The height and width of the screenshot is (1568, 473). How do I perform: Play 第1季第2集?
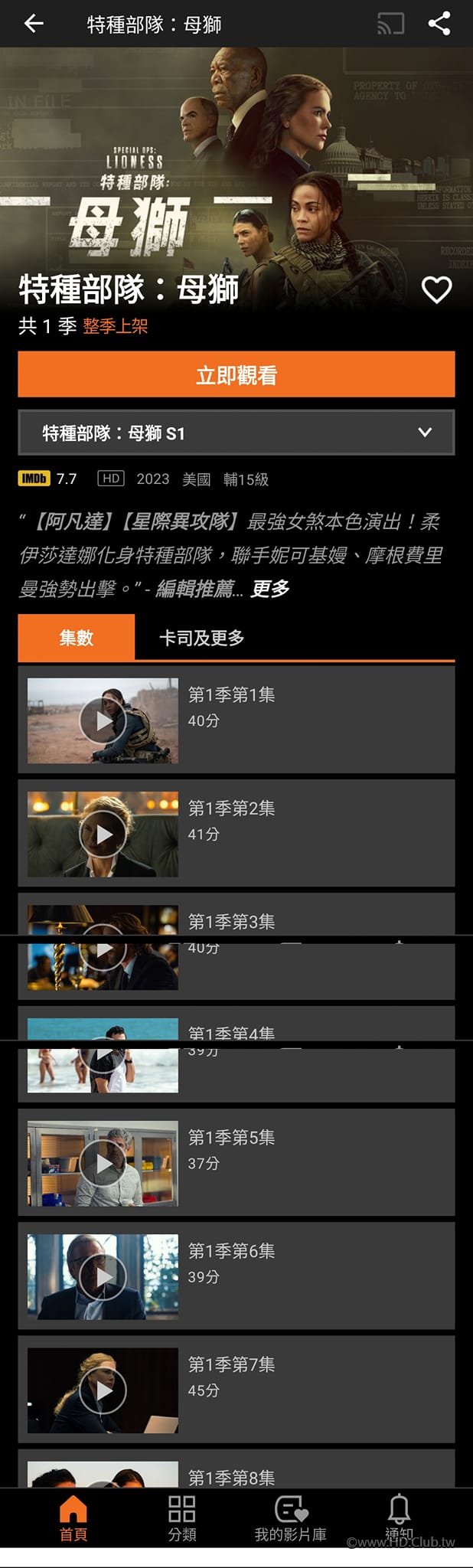coord(103,834)
